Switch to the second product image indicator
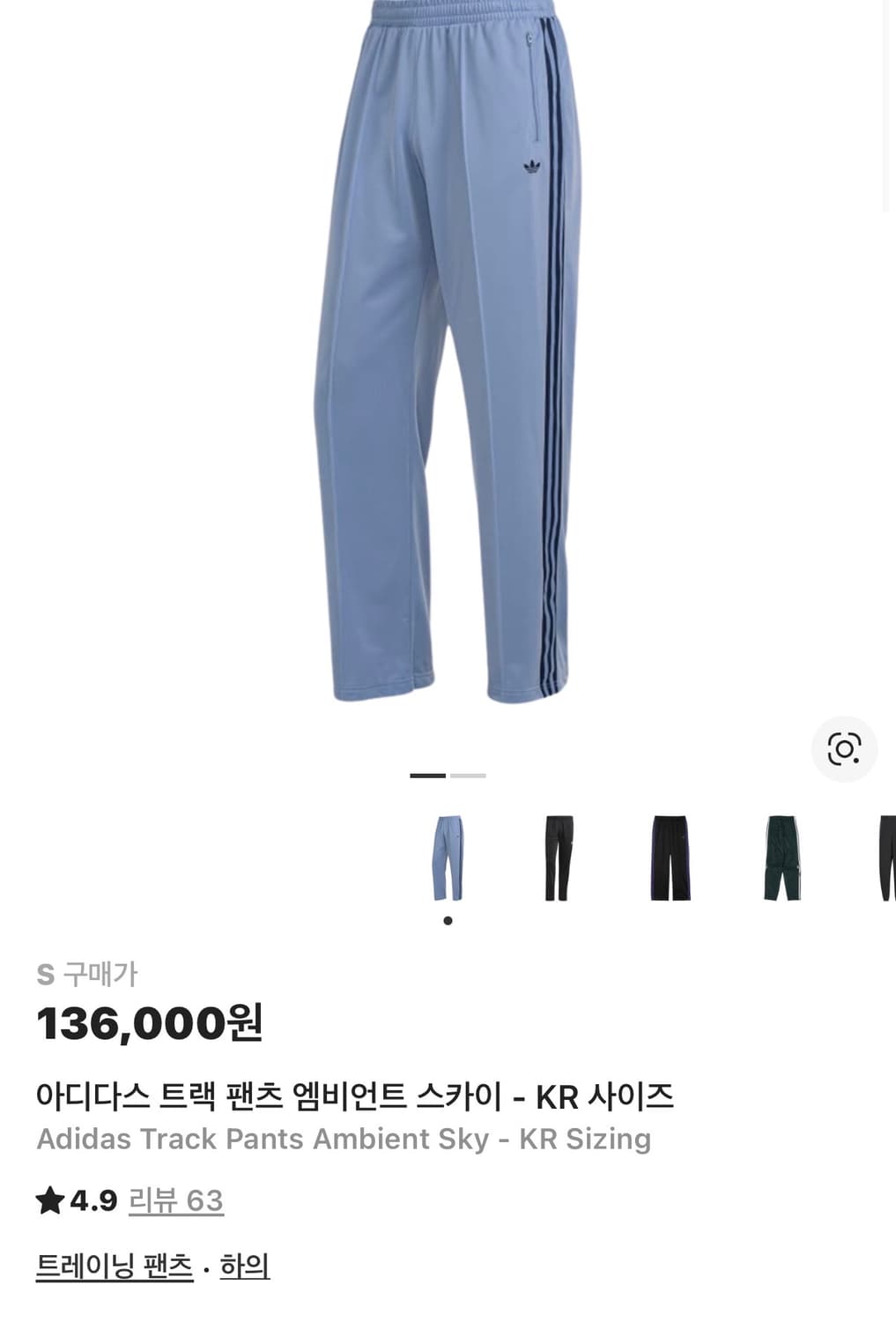This screenshot has width=896, height=1322. 468,776
